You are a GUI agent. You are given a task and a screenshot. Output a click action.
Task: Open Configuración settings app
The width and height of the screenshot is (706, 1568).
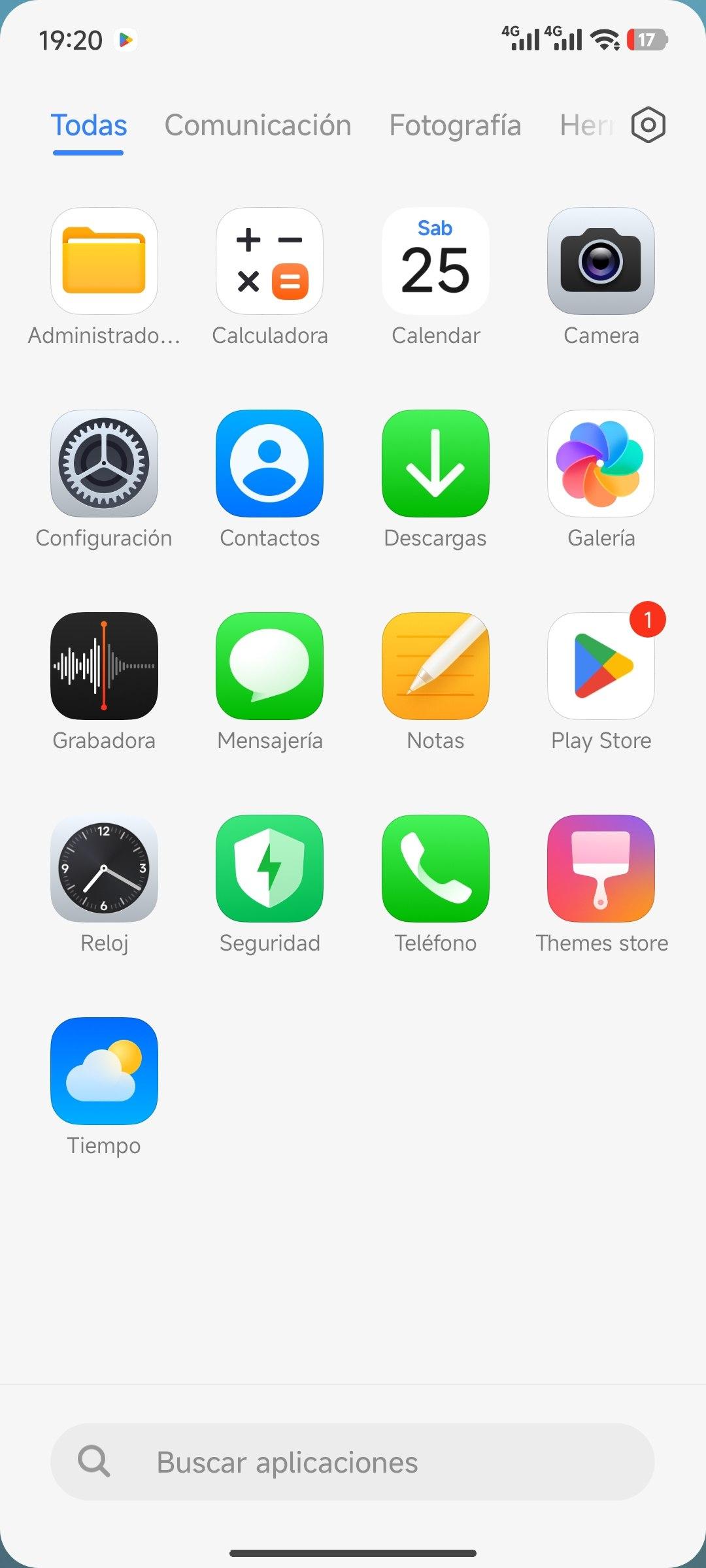[104, 464]
